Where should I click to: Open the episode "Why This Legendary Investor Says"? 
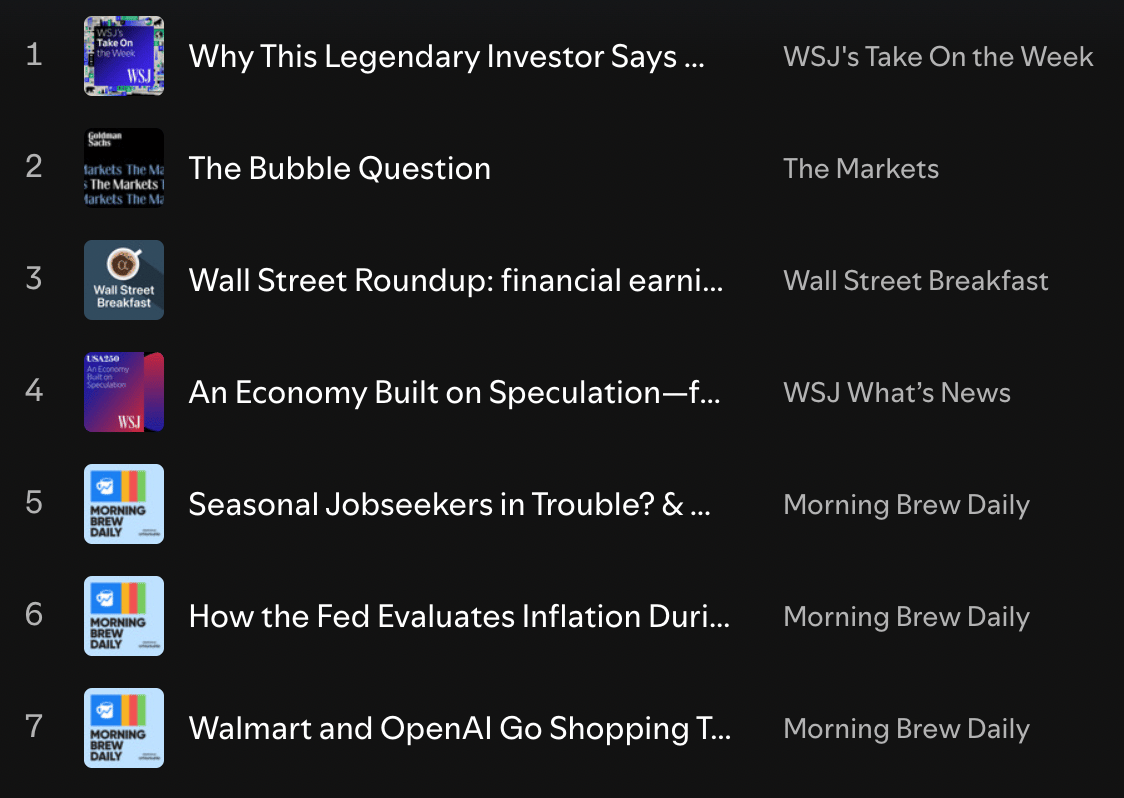[x=446, y=56]
